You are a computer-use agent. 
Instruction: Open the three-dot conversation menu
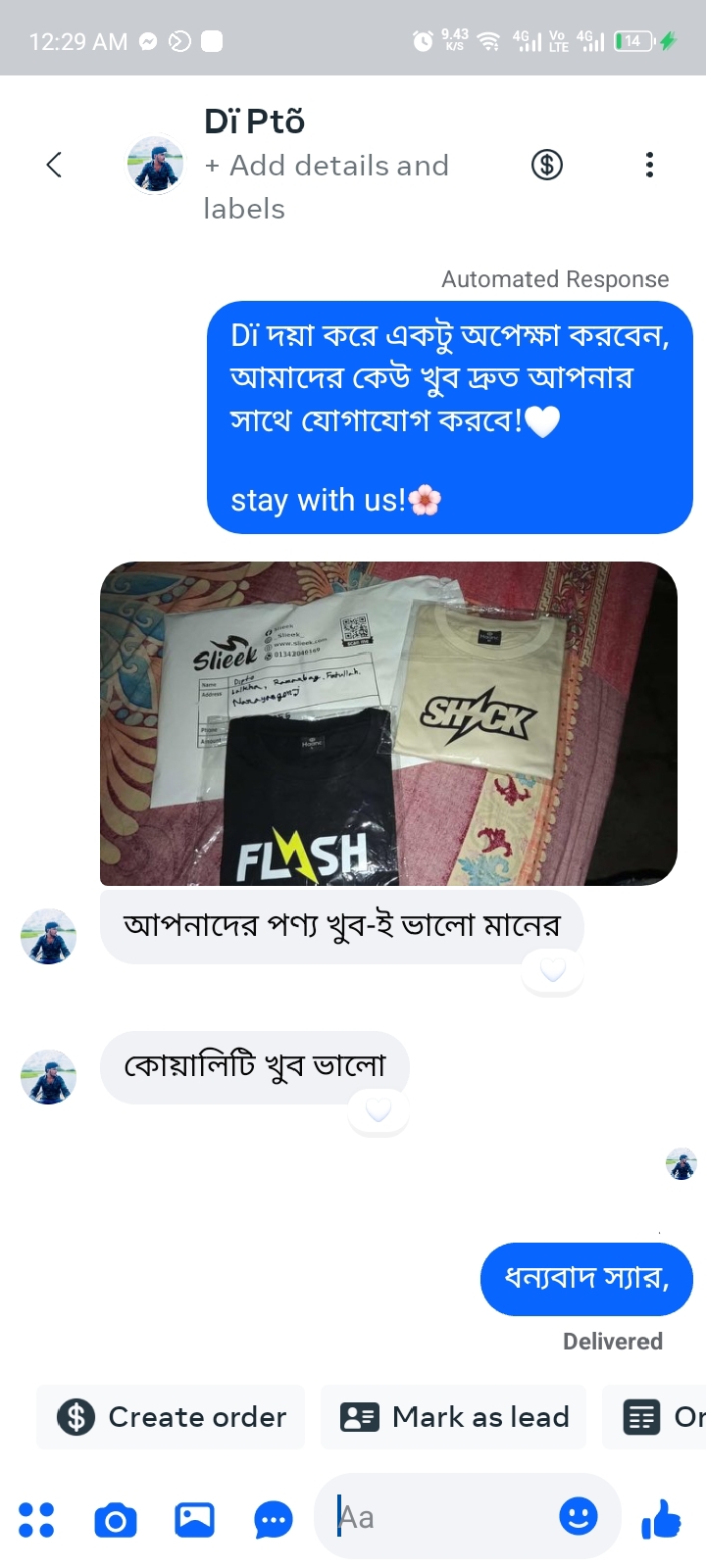[x=649, y=165]
